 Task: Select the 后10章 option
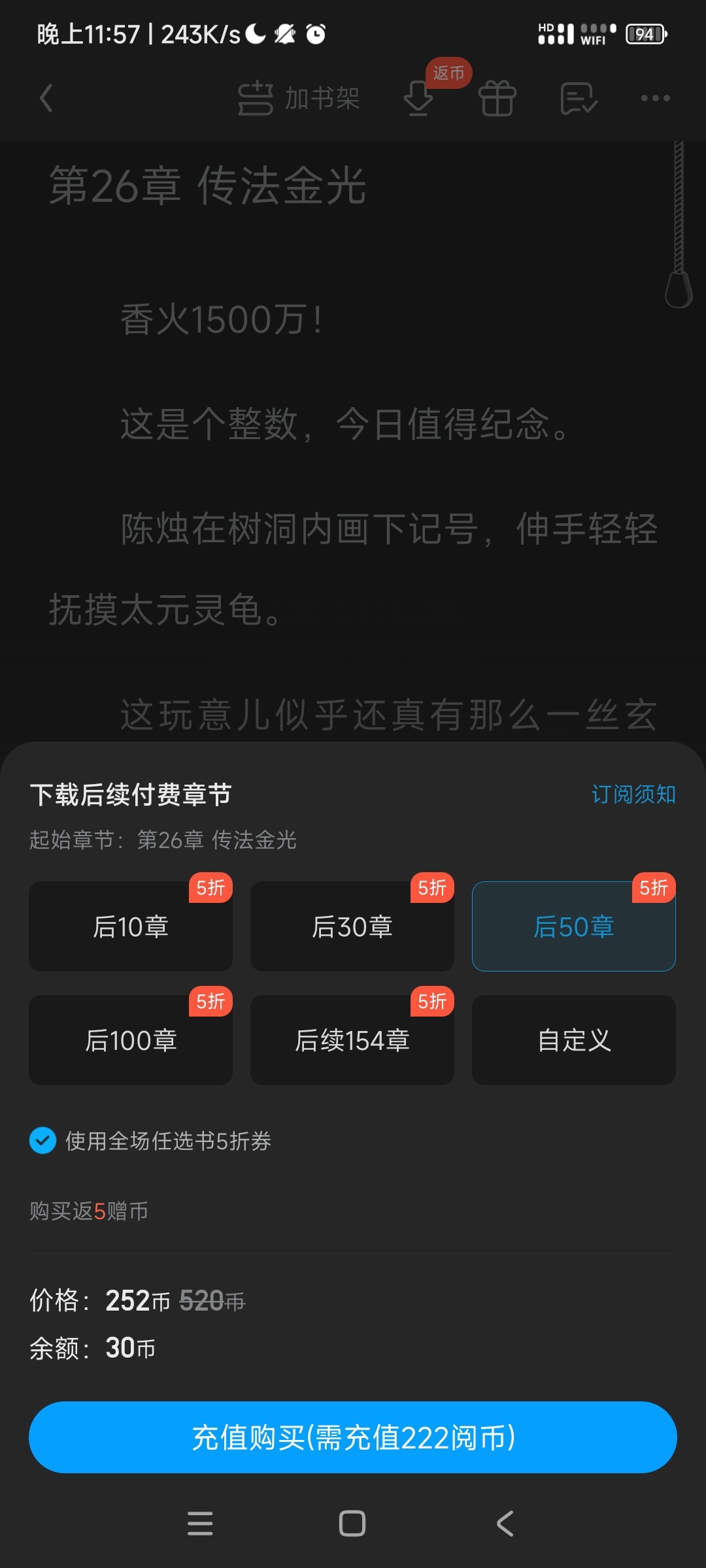(131, 926)
